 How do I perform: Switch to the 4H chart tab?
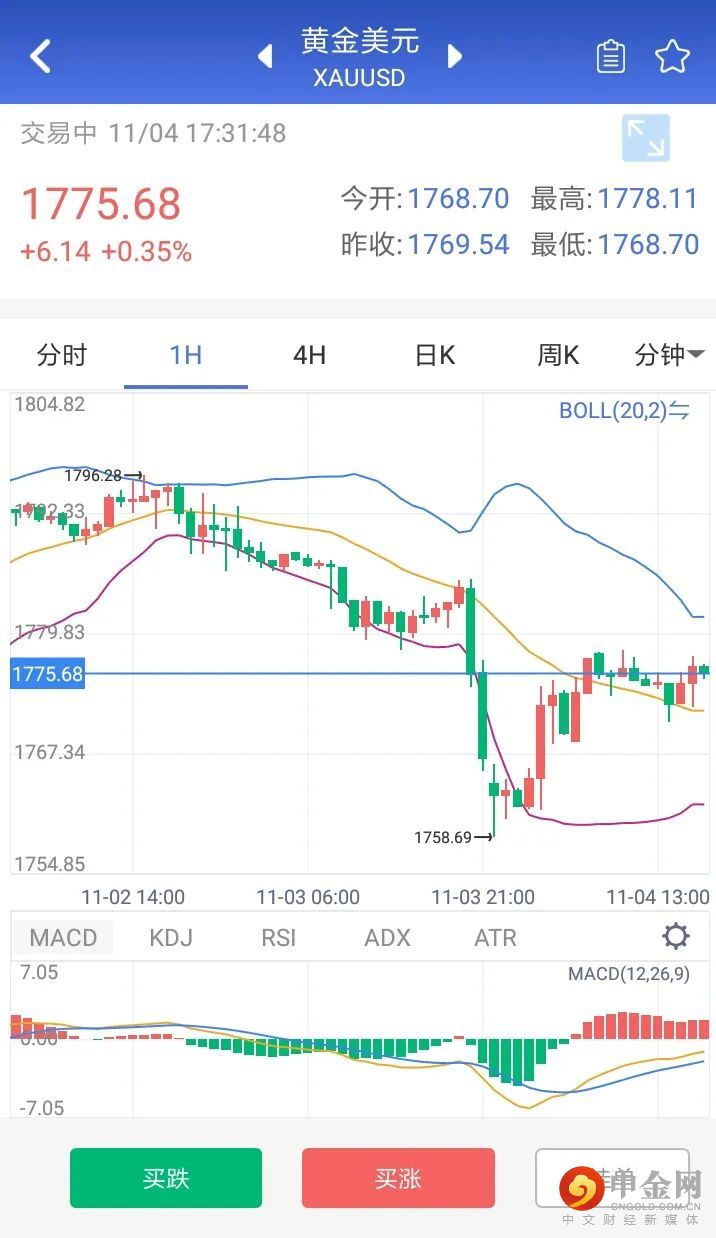pyautogui.click(x=309, y=355)
